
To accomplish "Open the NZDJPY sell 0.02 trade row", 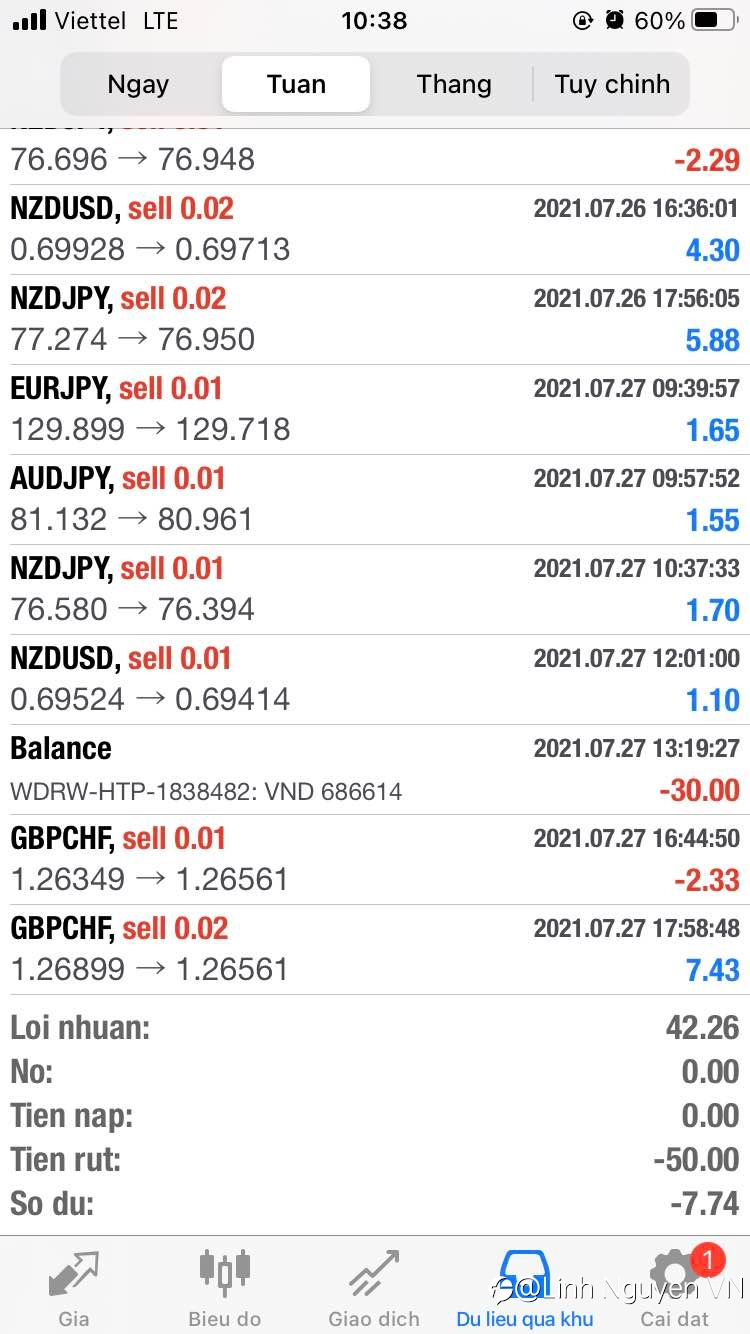I will point(375,320).
